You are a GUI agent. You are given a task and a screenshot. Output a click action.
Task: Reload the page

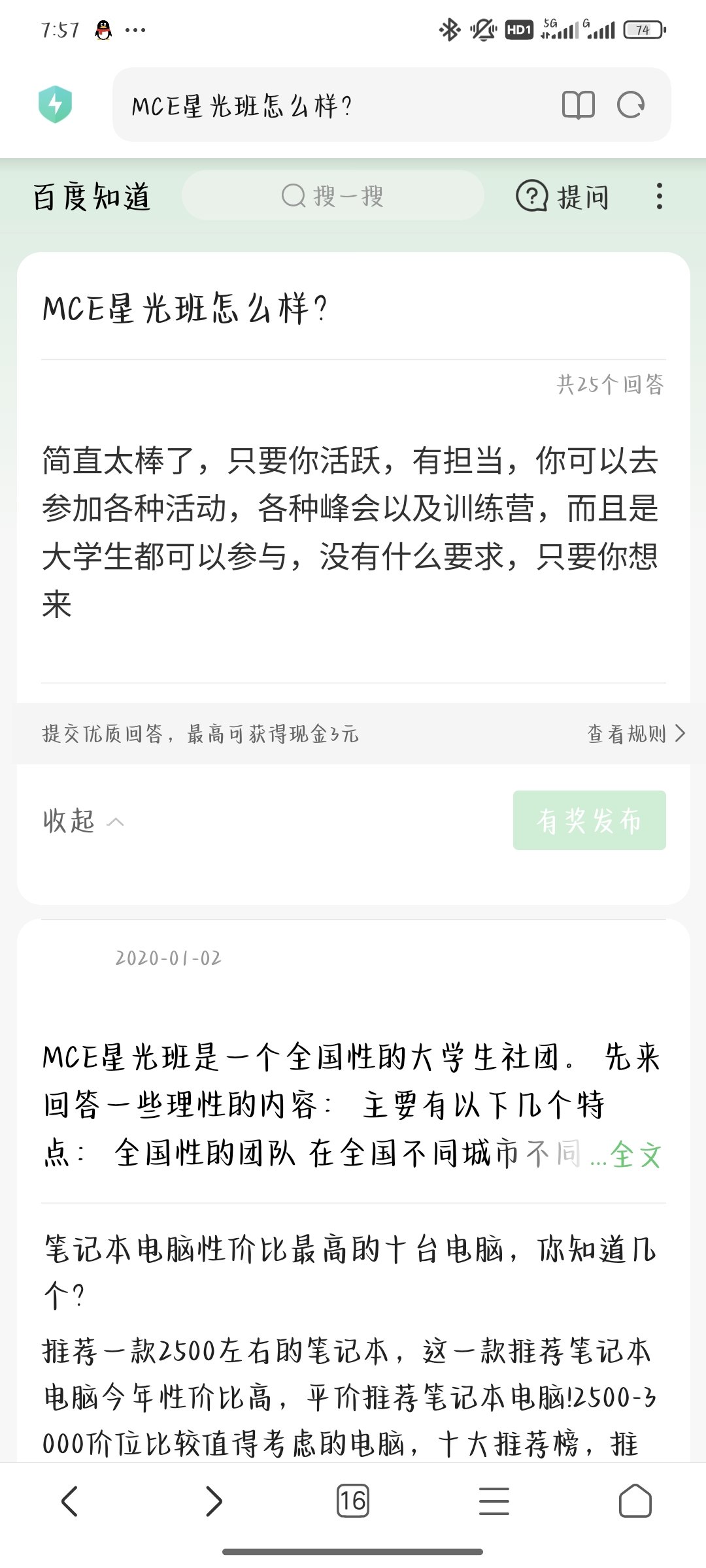point(631,105)
